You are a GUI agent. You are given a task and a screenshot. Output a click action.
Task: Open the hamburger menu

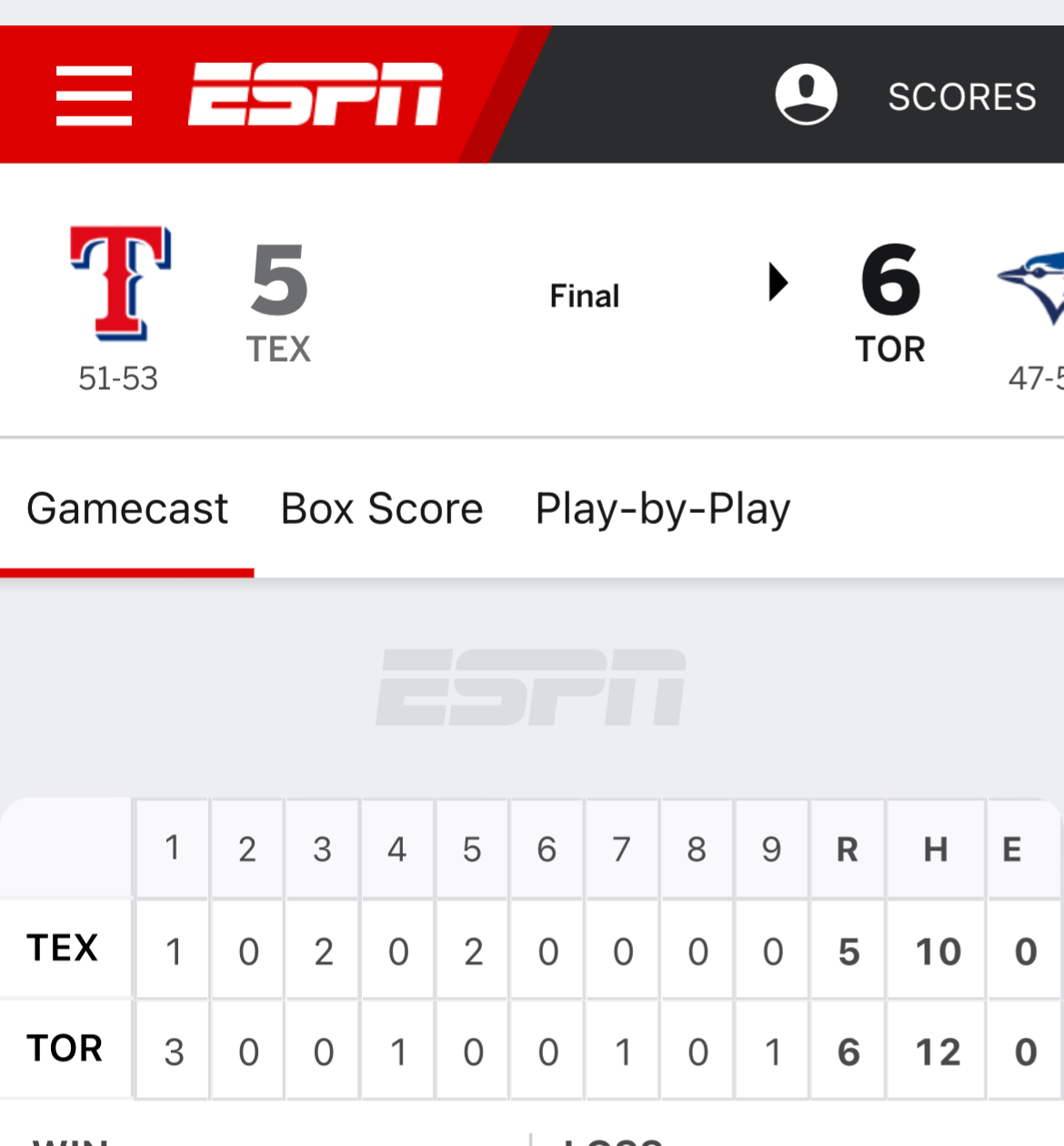point(94,95)
